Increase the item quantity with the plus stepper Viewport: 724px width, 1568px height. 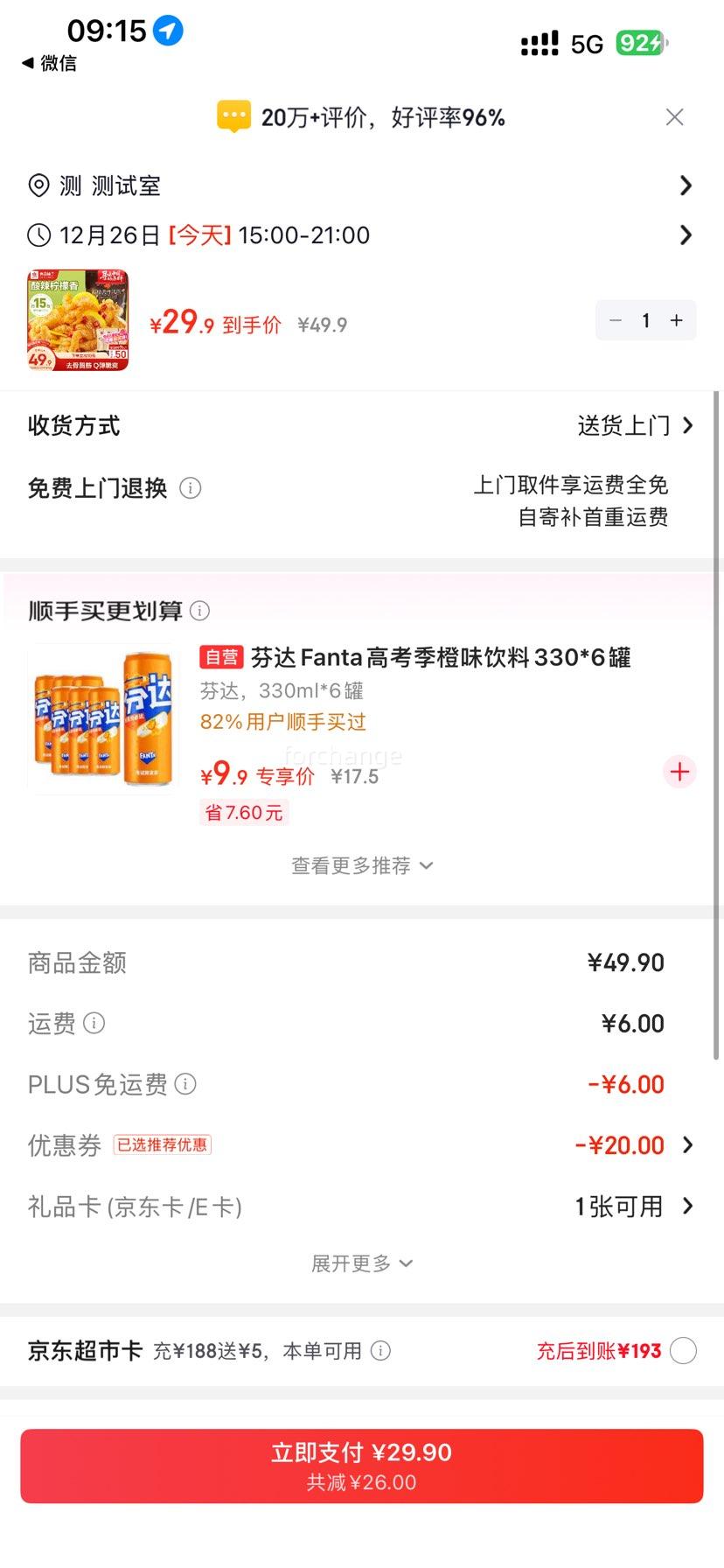click(x=675, y=320)
